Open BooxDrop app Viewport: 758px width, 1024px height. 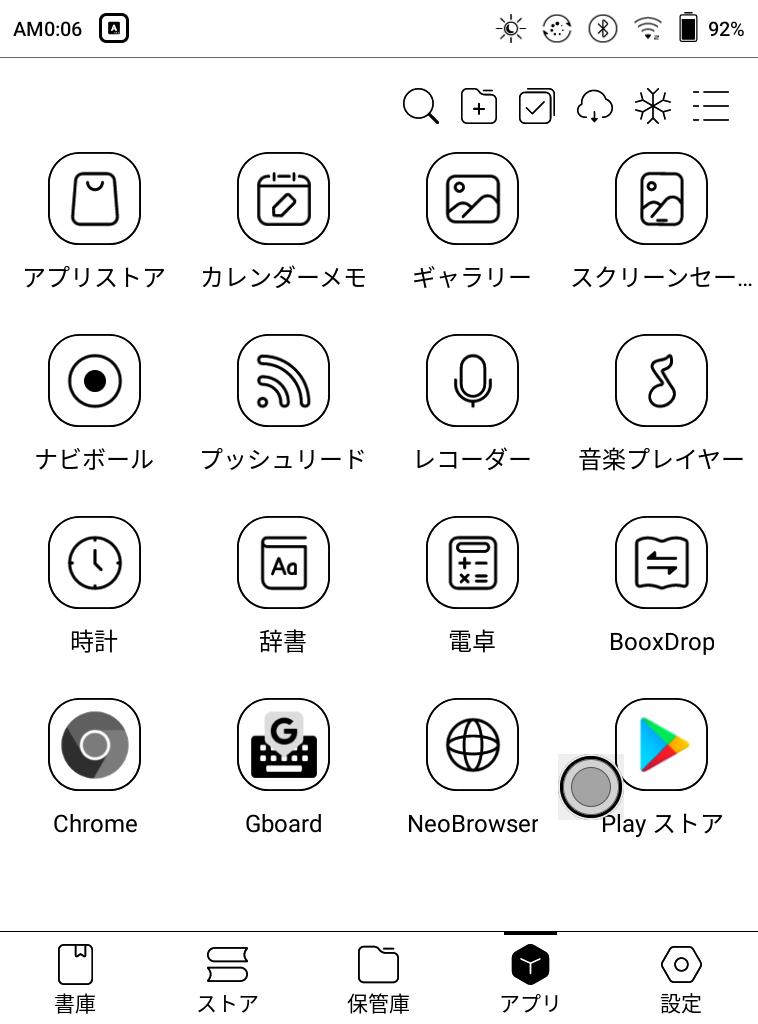click(661, 563)
